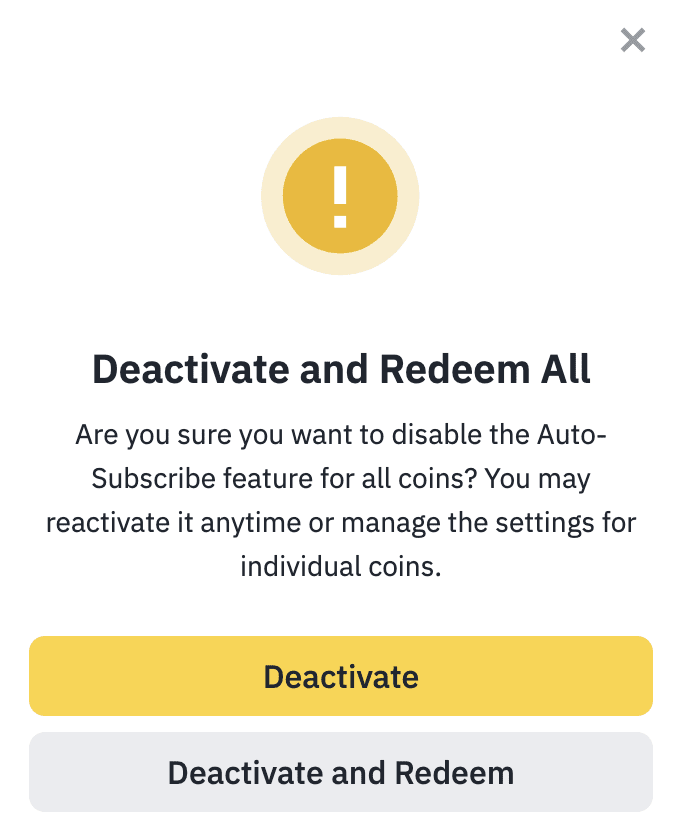Viewport: 690px width, 838px height.
Task: Tap the yellow Deactivate button
Action: point(341,677)
